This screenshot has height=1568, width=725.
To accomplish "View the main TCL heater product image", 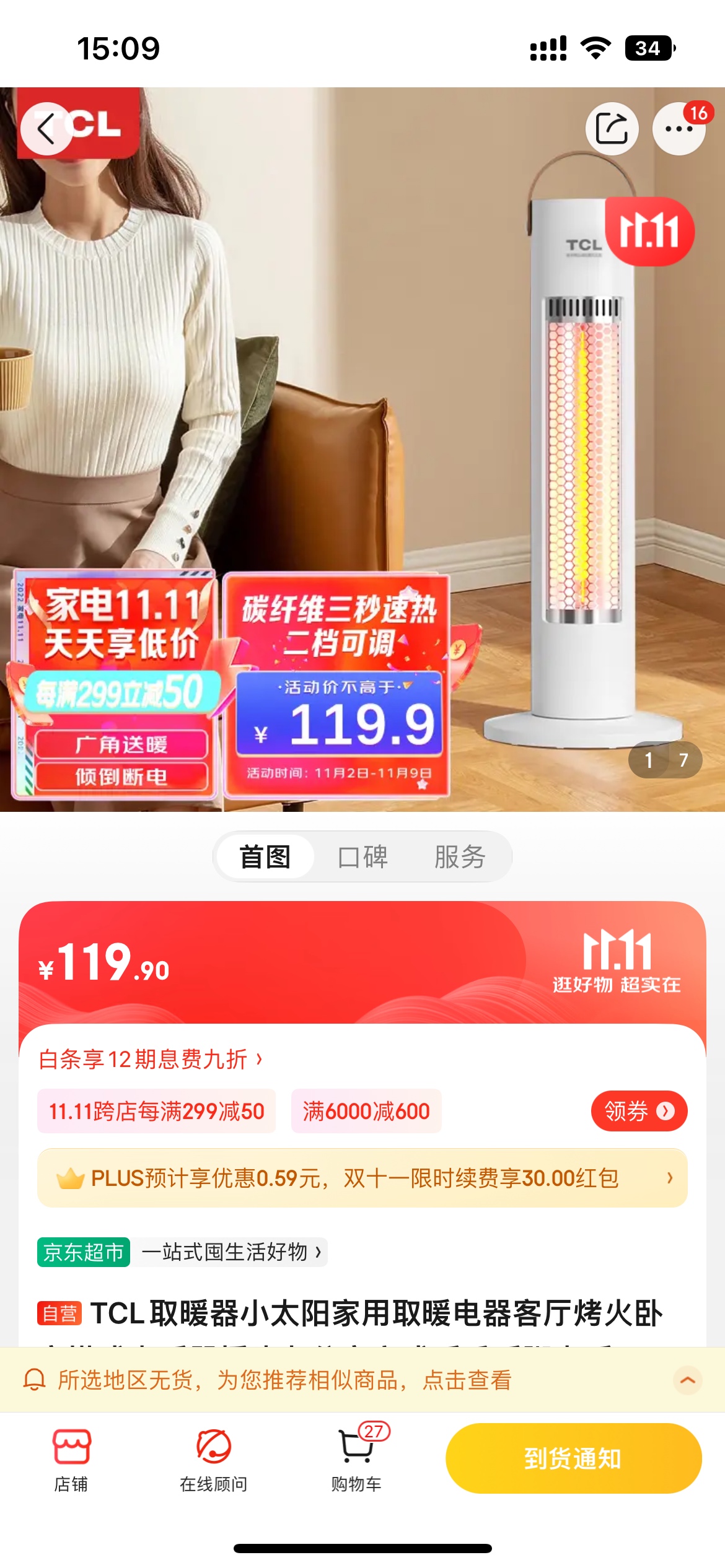I will point(362,433).
